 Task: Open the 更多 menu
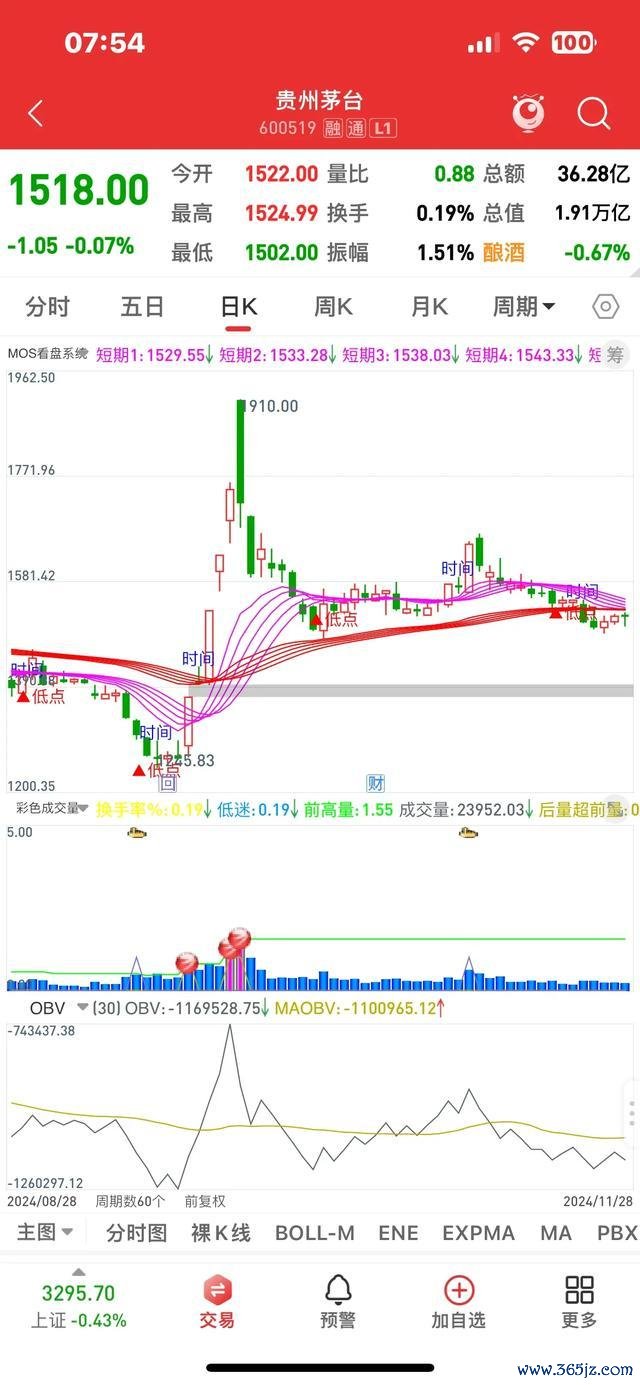point(579,1302)
